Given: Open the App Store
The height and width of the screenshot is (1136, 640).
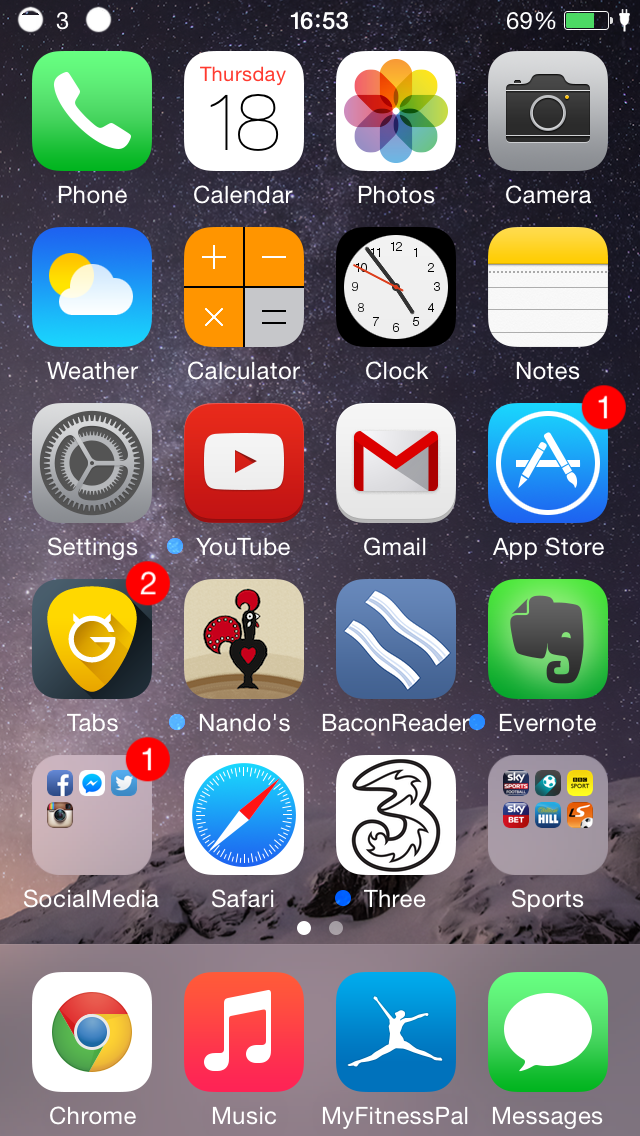Looking at the screenshot, I should point(548,463).
